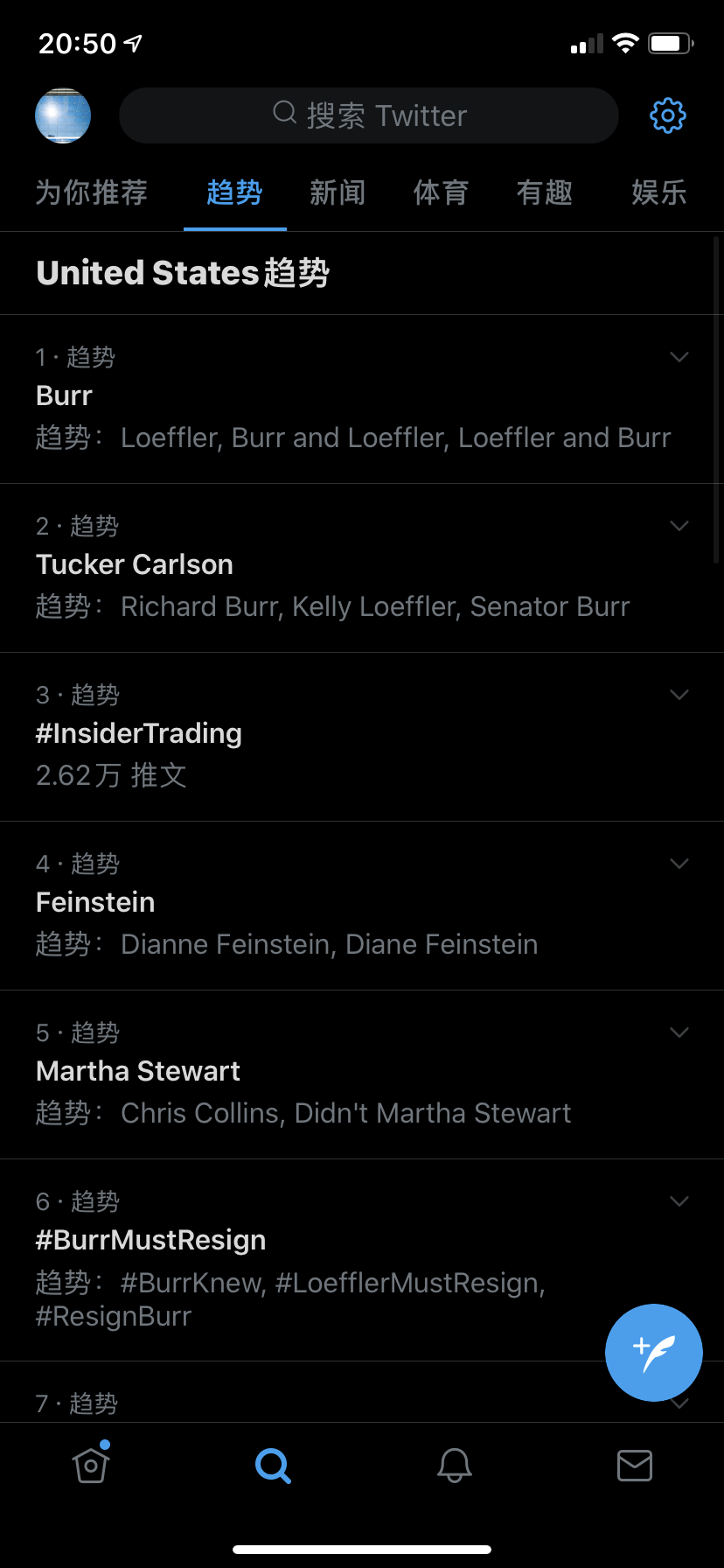Switch to the 新闻 tab
Screen dimensions: 724x1568
click(338, 192)
